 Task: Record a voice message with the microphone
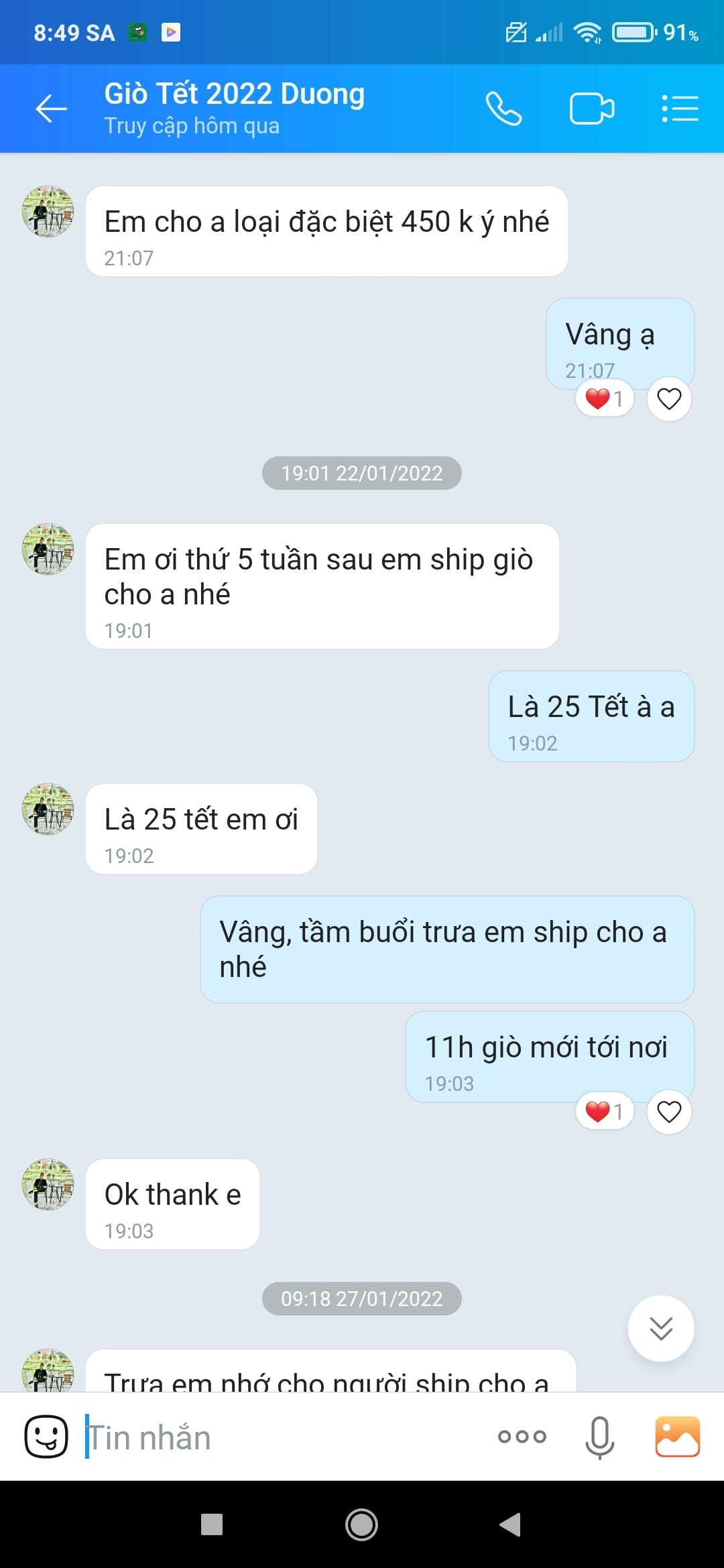click(x=600, y=1437)
